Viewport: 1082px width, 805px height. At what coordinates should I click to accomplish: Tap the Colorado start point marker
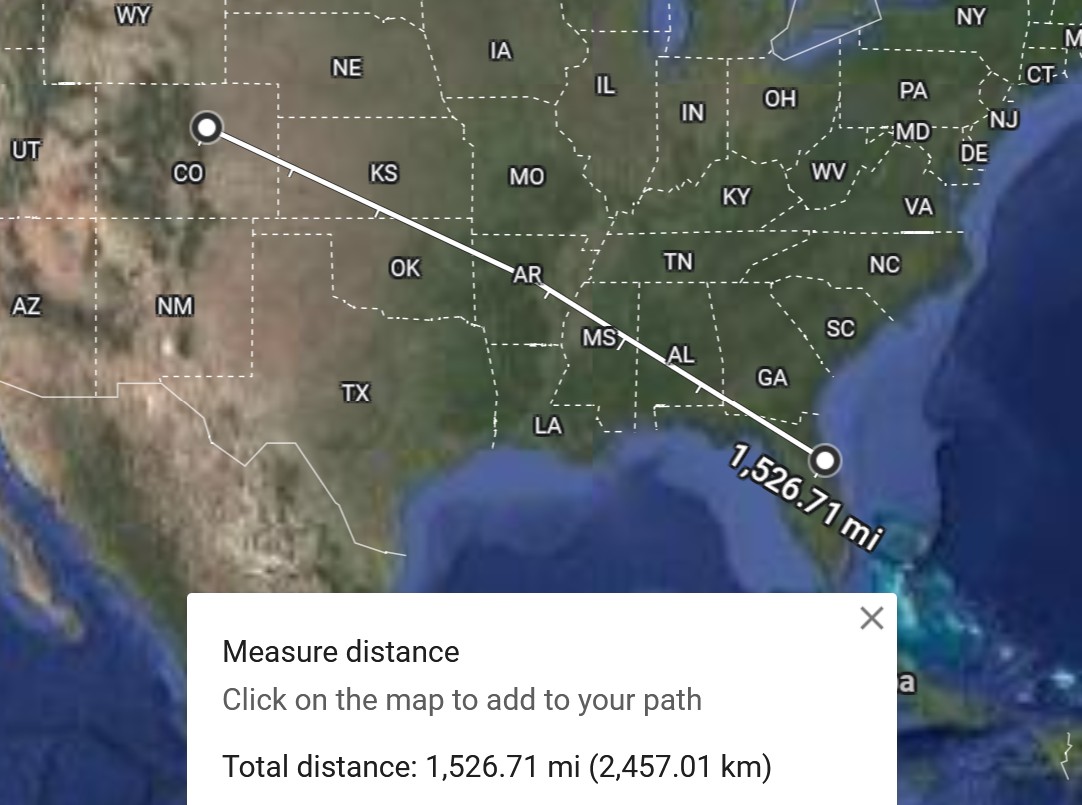207,127
